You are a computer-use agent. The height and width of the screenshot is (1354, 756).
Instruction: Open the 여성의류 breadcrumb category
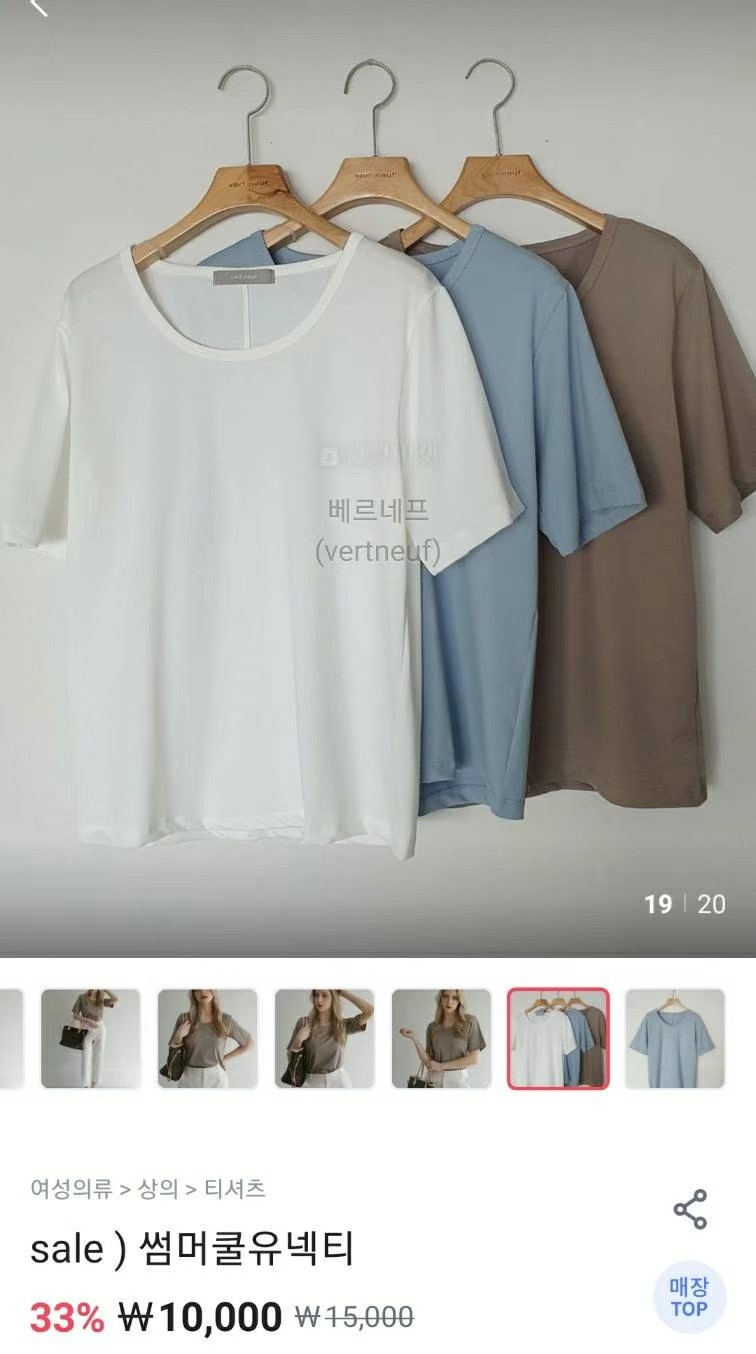click(x=72, y=1189)
